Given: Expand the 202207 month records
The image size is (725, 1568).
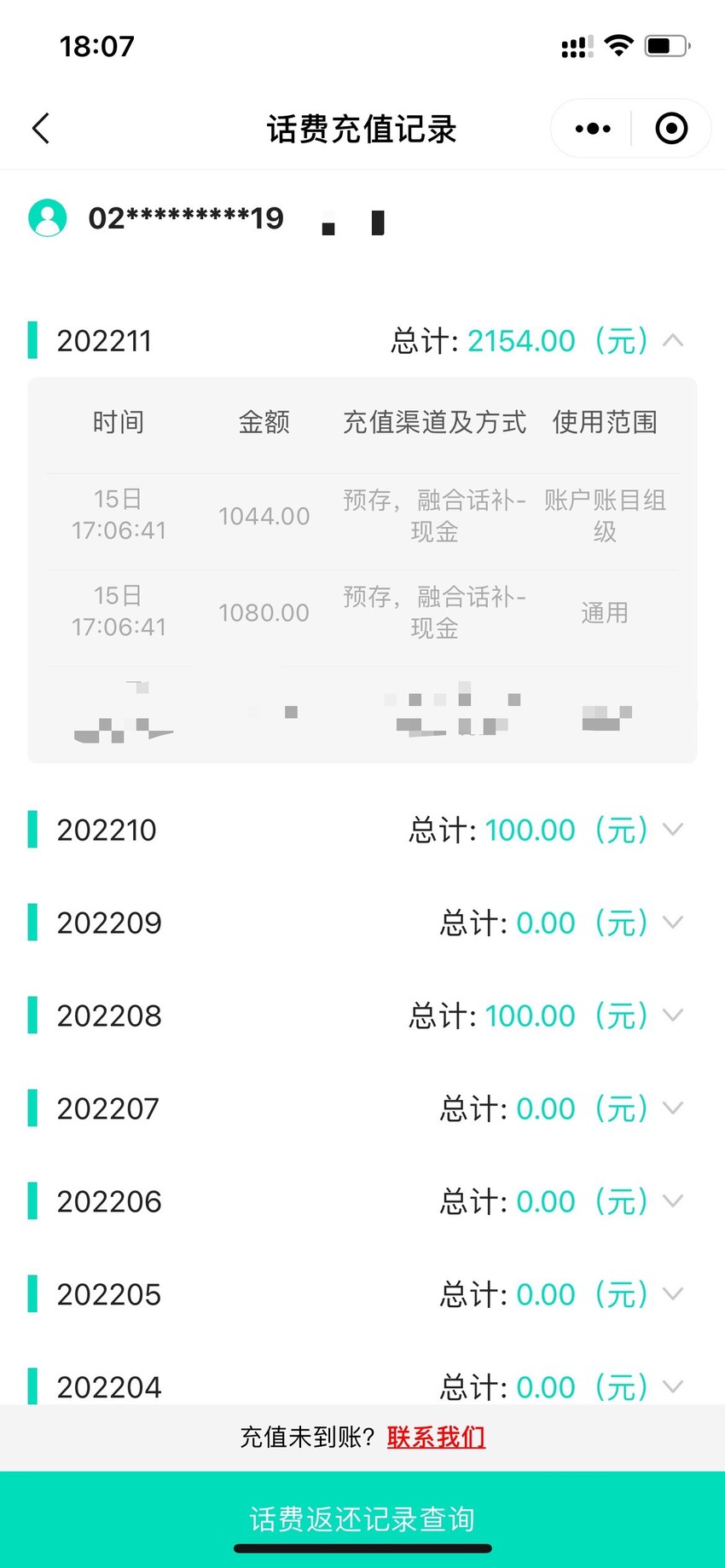Looking at the screenshot, I should pos(673,1108).
